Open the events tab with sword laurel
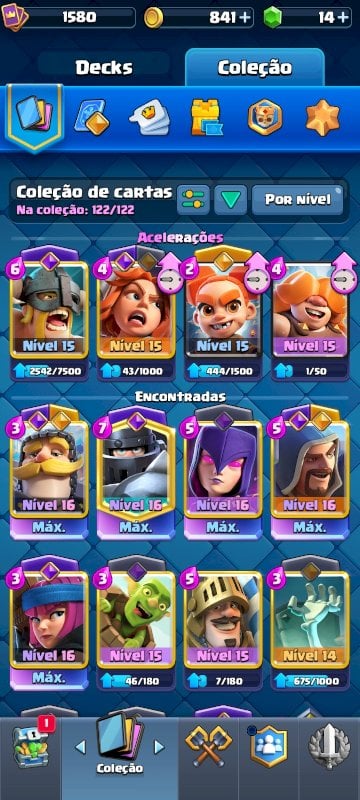This screenshot has width=360, height=800. [329, 746]
